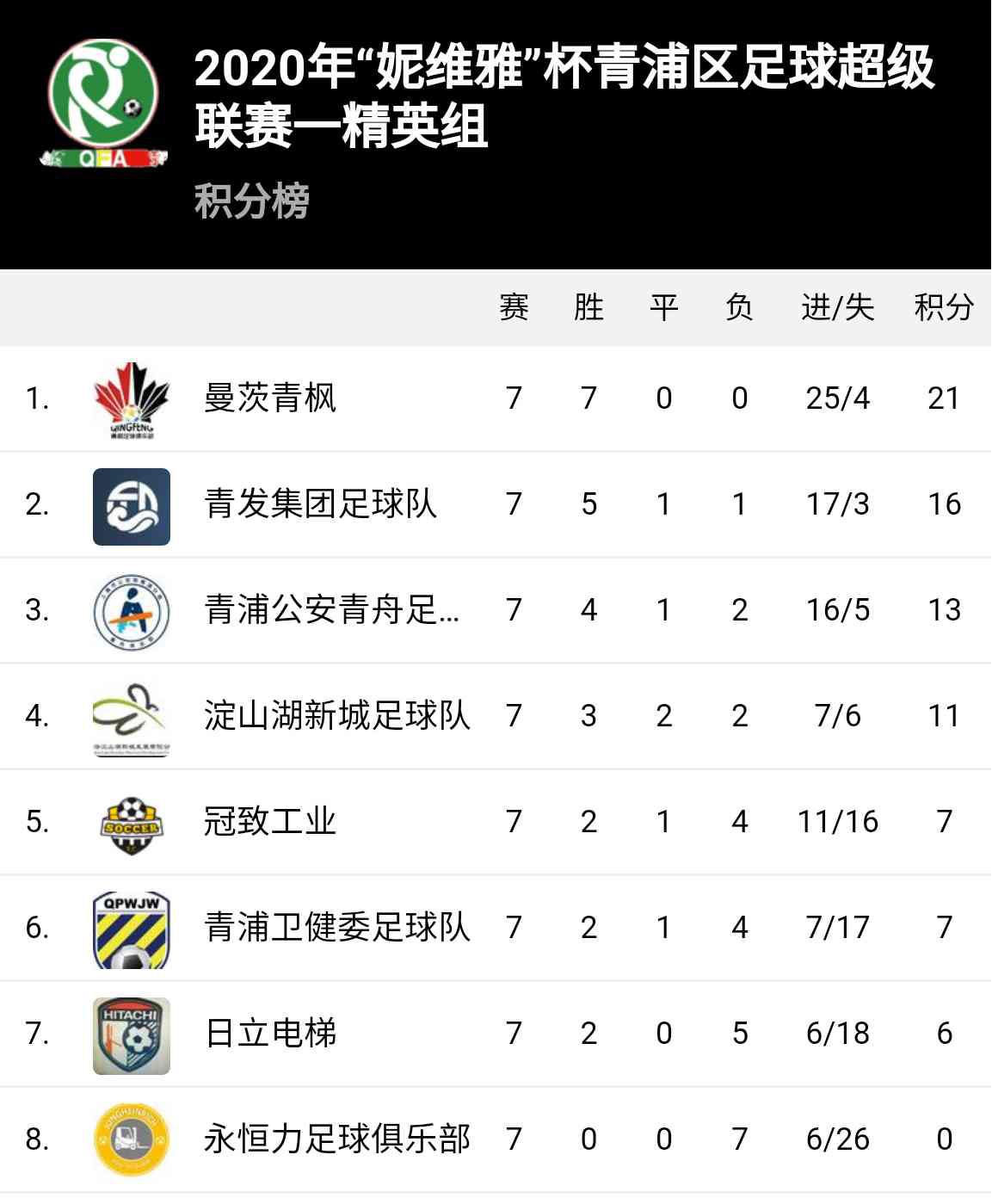
Task: View the 淀山湖新城足球队 team row
Action: [x=336, y=716]
